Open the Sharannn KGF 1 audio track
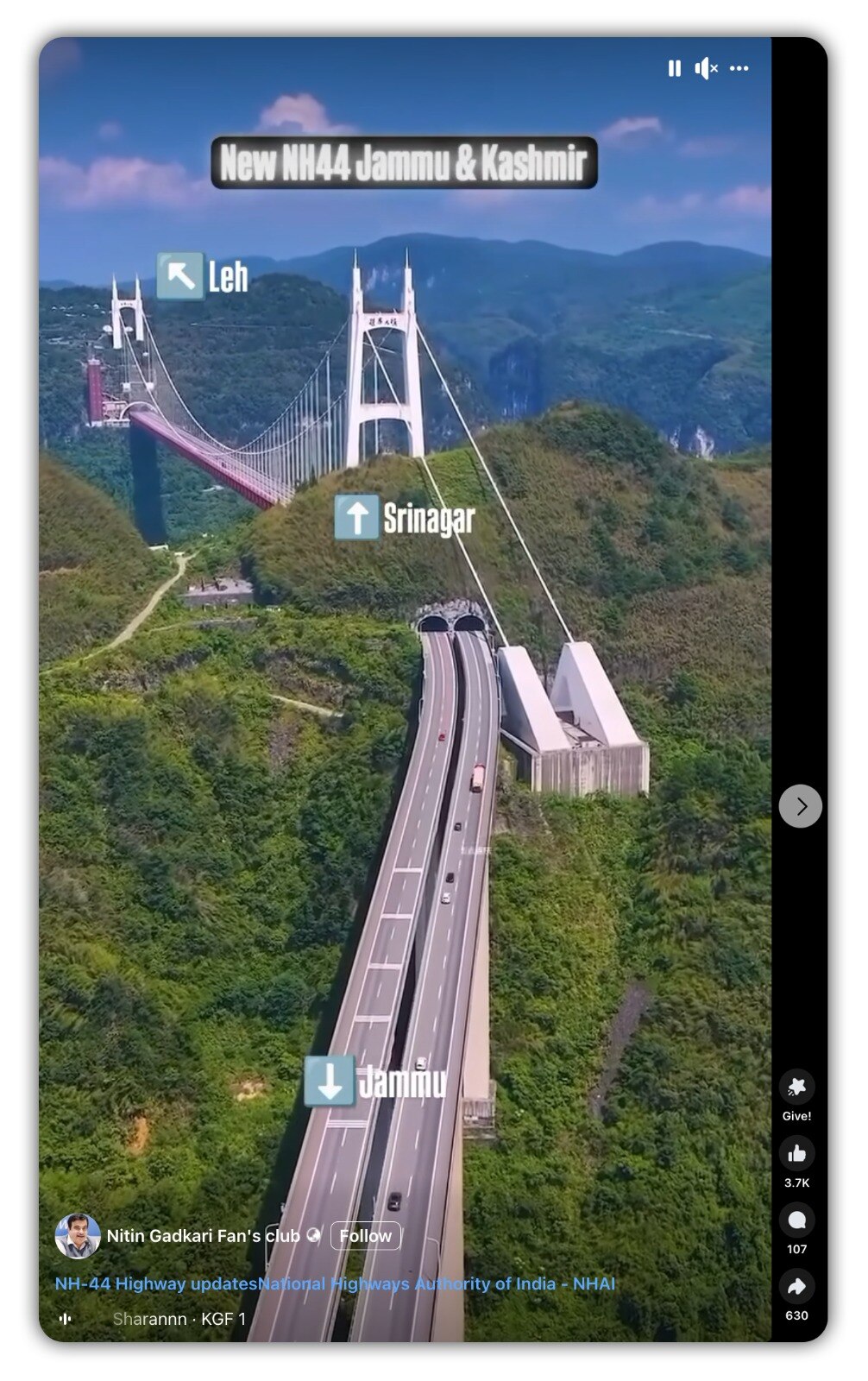Image resolution: width=868 pixels, height=1381 pixels. click(179, 1319)
